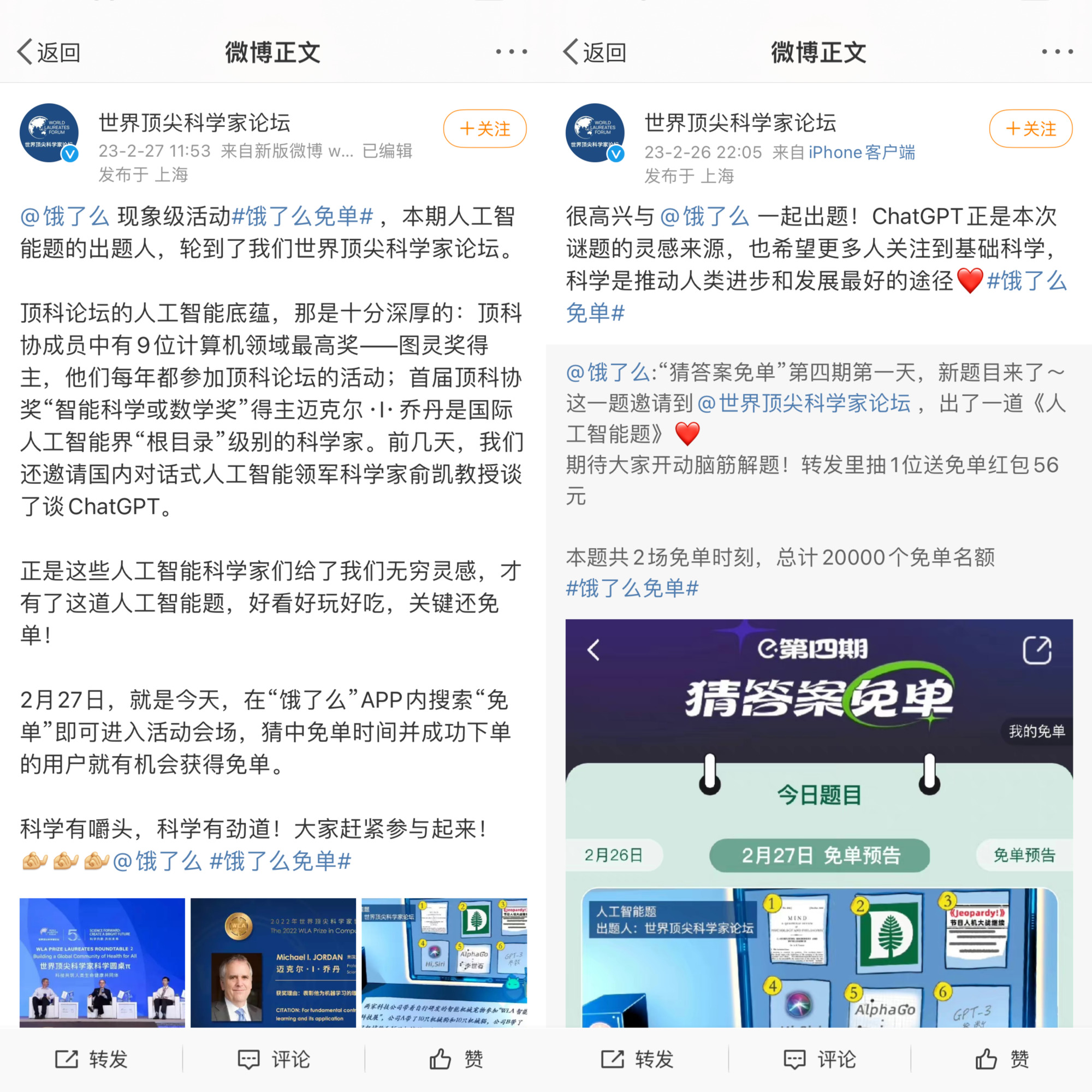Go back from the 23-2-26 post
This screenshot has width=1092, height=1092.
coord(594,52)
